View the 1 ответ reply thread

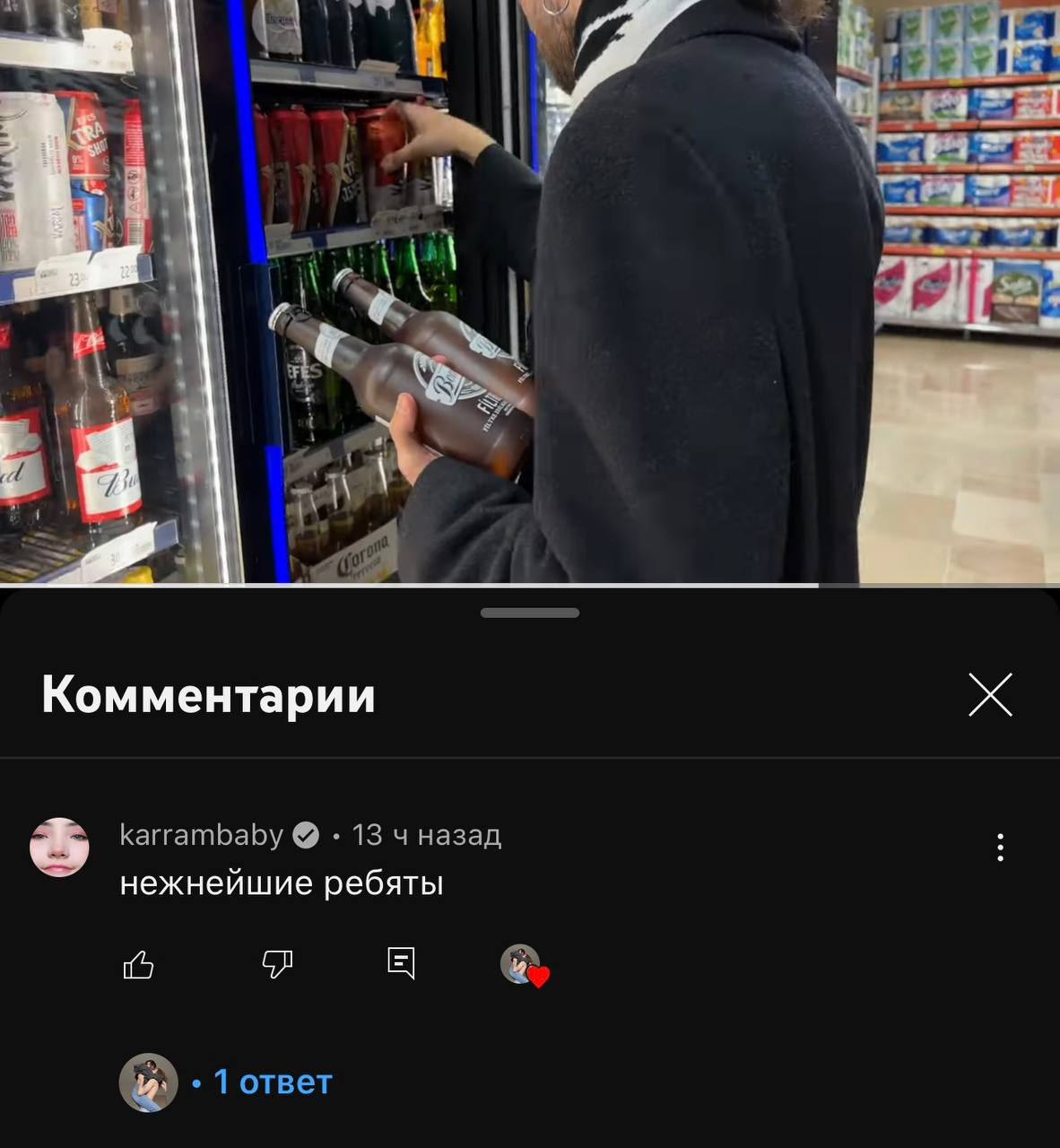point(272,1083)
